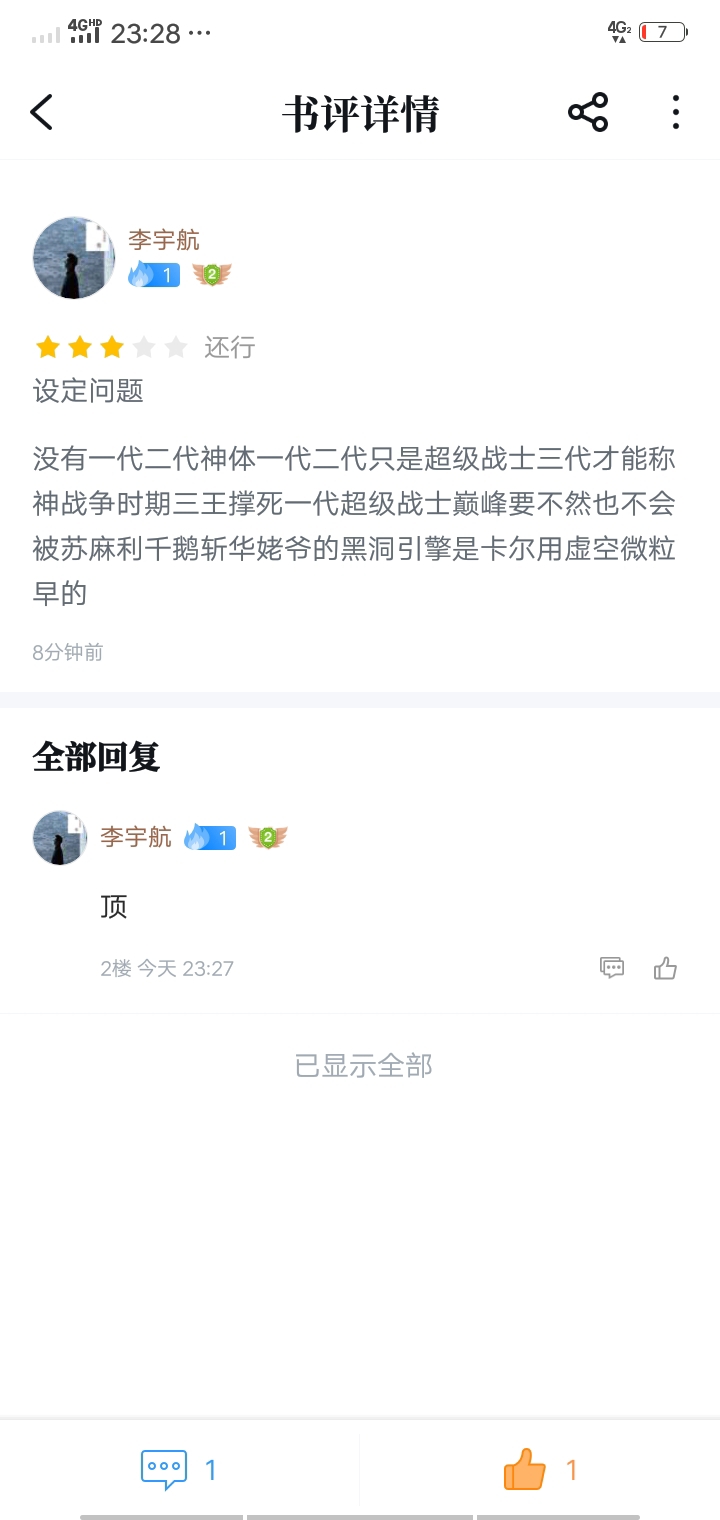This screenshot has width=720, height=1520.
Task: Open the avatar of the 2楼 reply
Action: pos(60,838)
